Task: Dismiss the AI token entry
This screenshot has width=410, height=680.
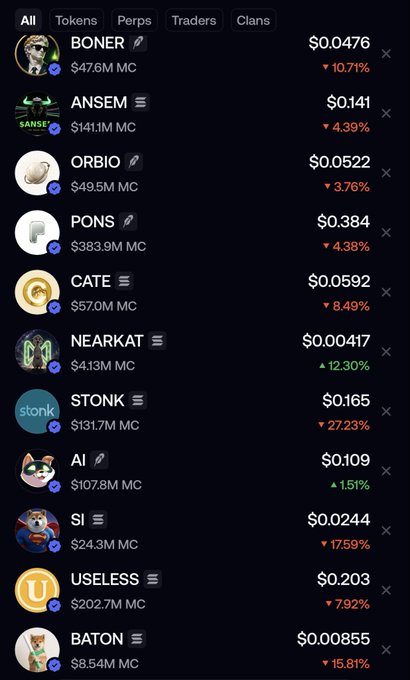Action: pos(386,471)
